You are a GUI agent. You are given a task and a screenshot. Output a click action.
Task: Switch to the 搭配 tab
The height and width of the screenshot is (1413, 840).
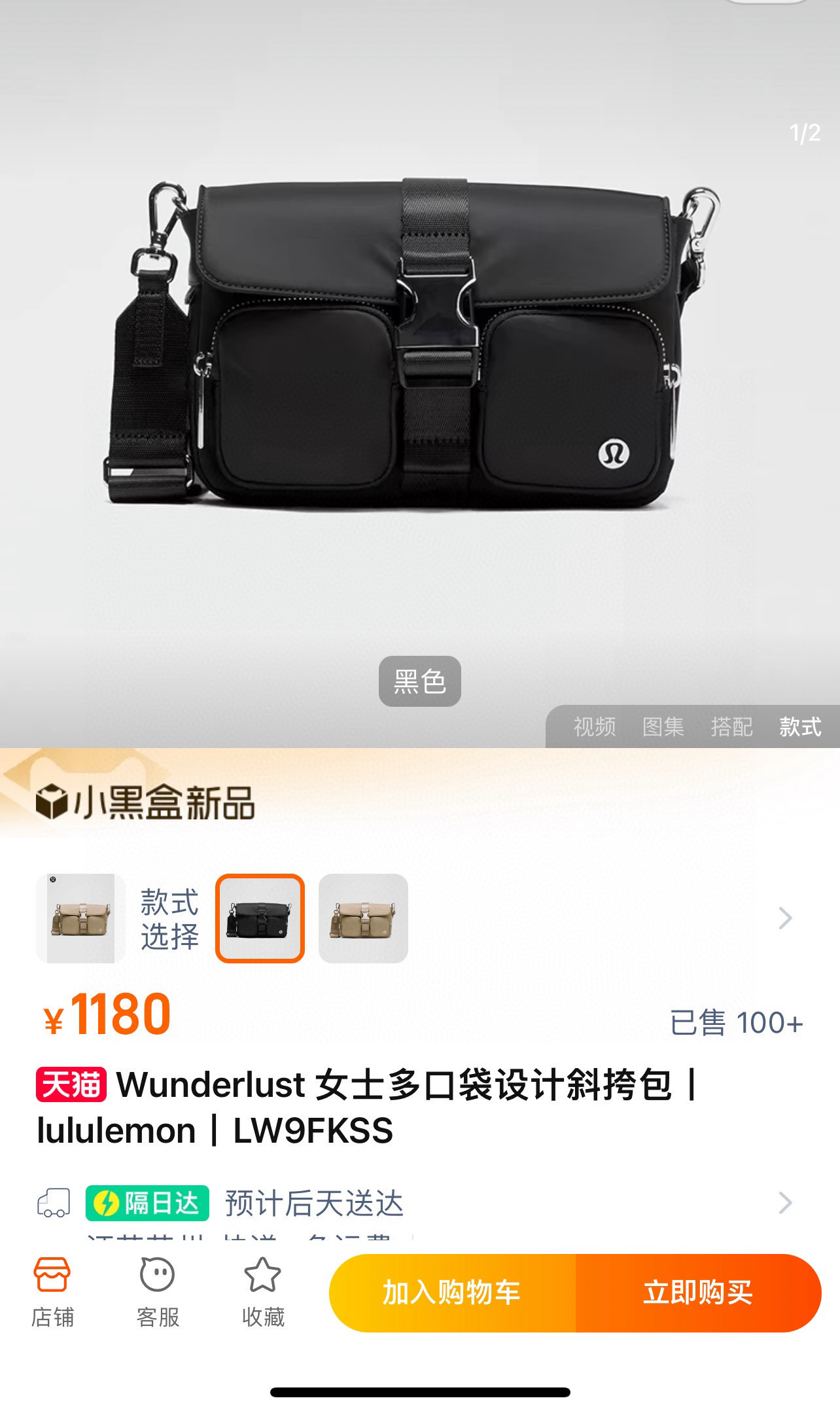[x=731, y=726]
